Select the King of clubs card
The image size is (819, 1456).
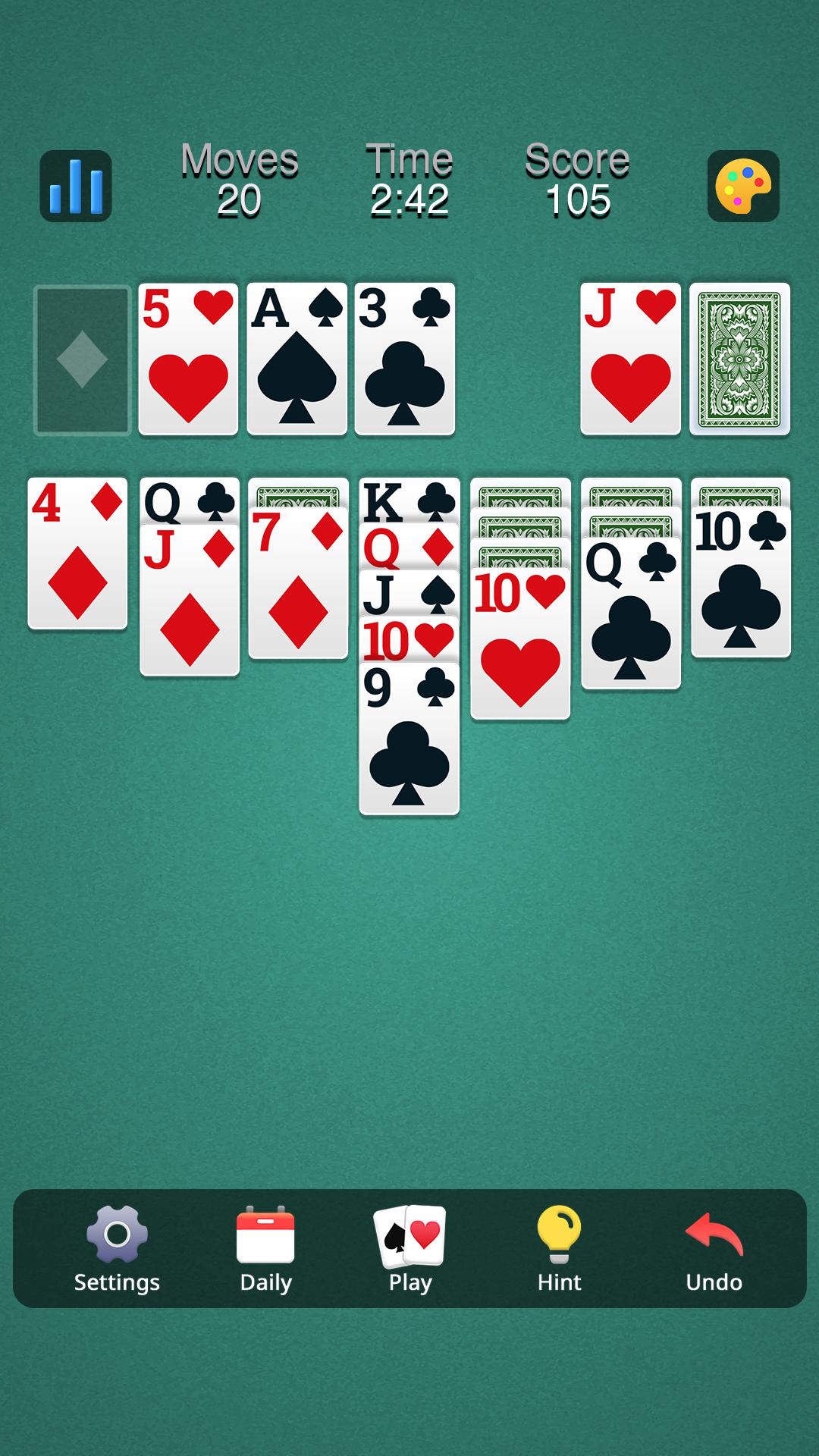point(409,500)
